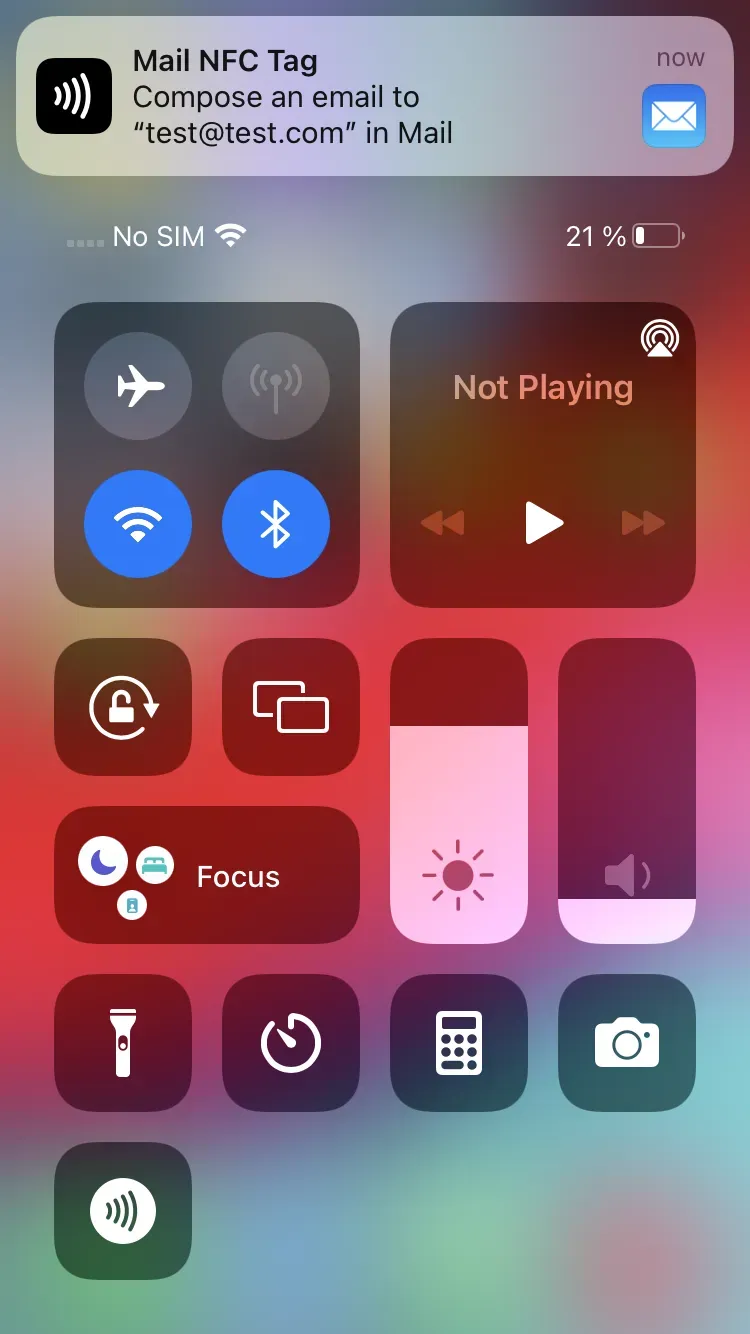Toggle portrait orientation lock

point(123,707)
